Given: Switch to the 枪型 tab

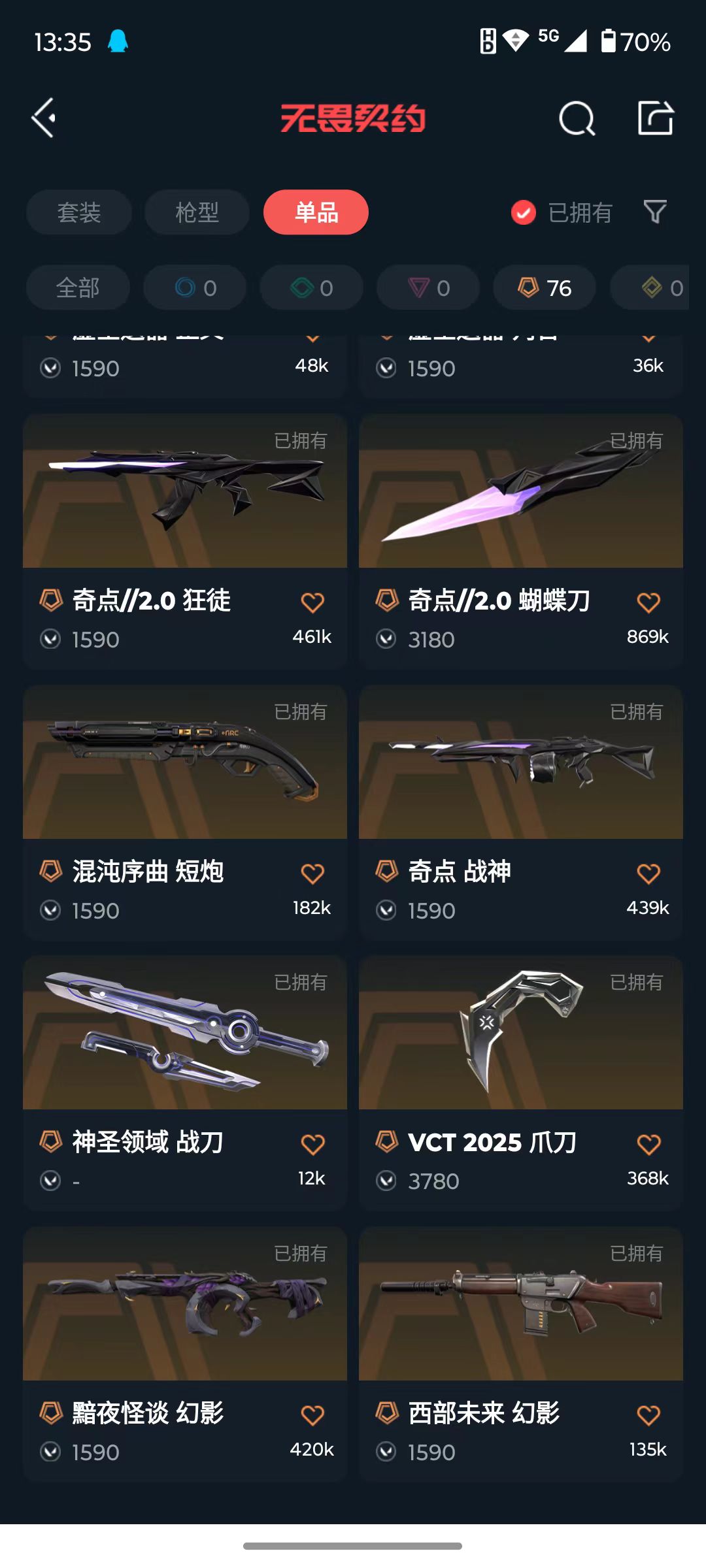Looking at the screenshot, I should point(197,212).
